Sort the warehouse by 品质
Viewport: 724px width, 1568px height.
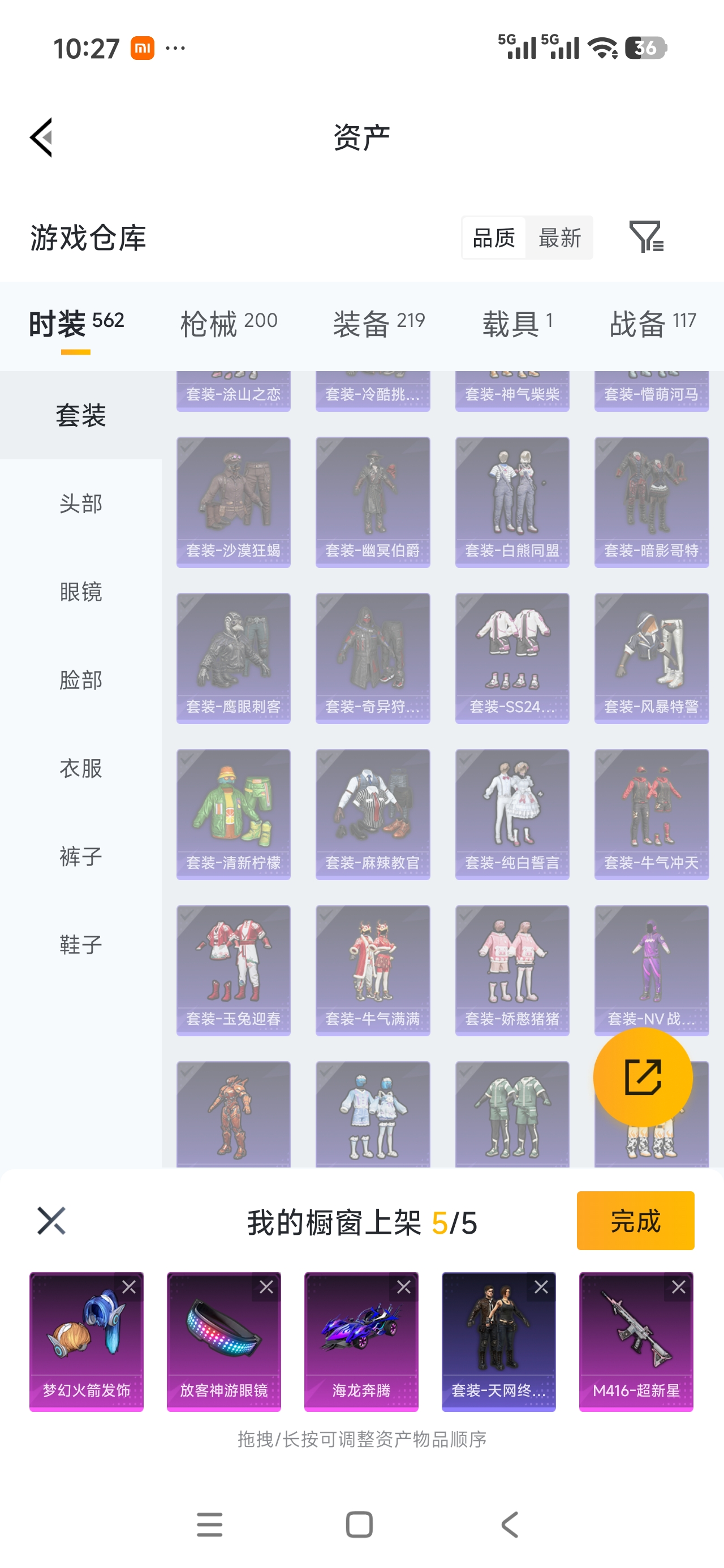tap(494, 238)
